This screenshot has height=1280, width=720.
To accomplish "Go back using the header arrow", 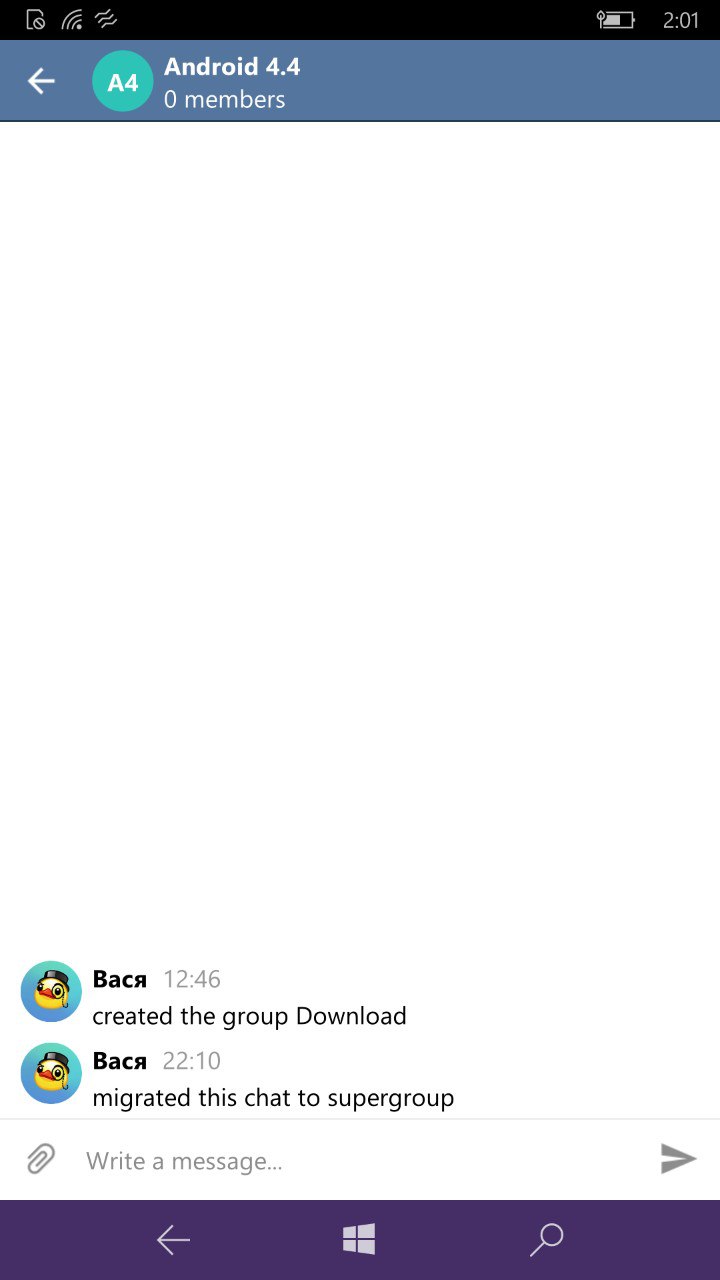I will point(41,81).
